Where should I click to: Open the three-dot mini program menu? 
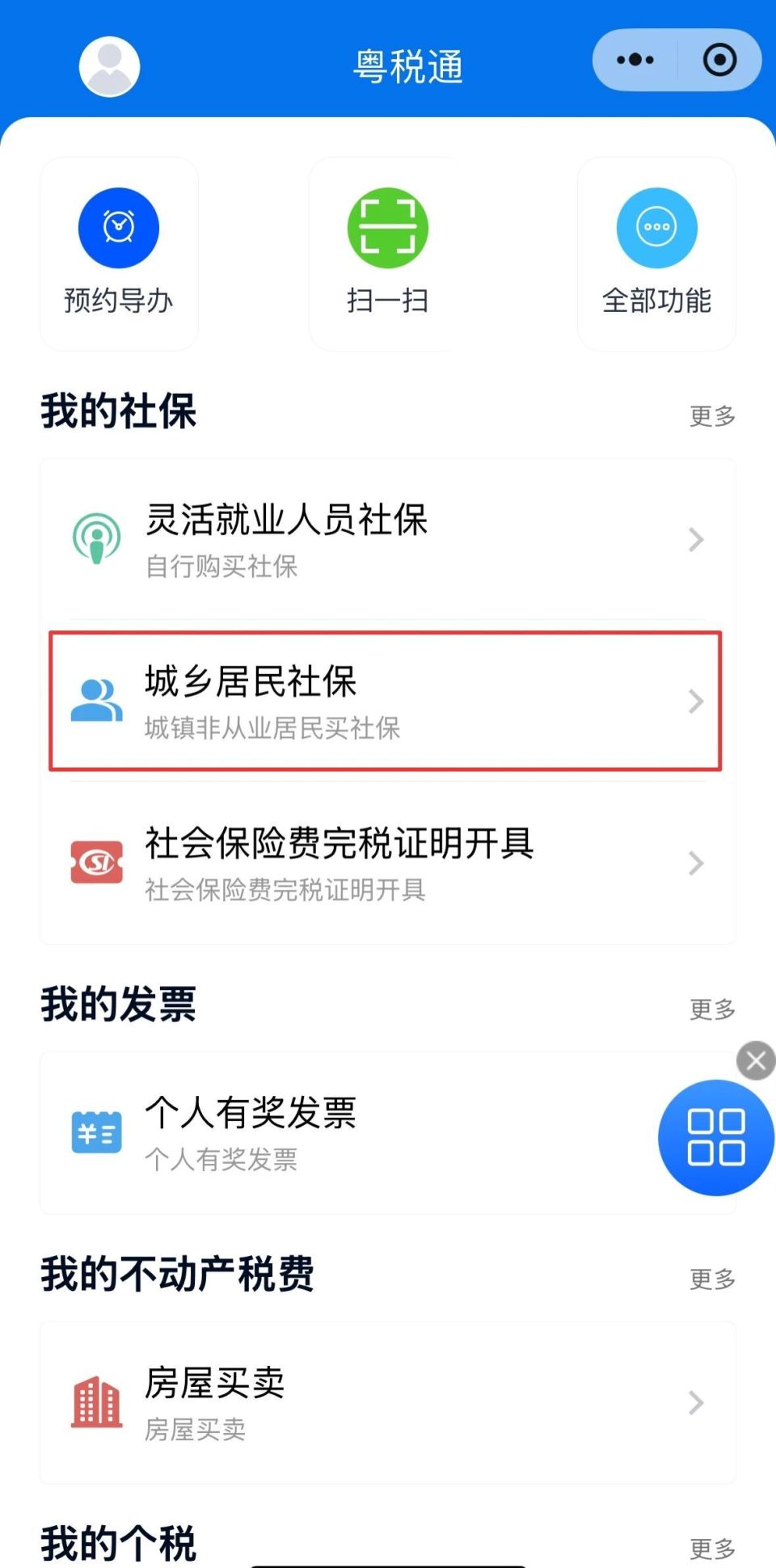click(635, 60)
